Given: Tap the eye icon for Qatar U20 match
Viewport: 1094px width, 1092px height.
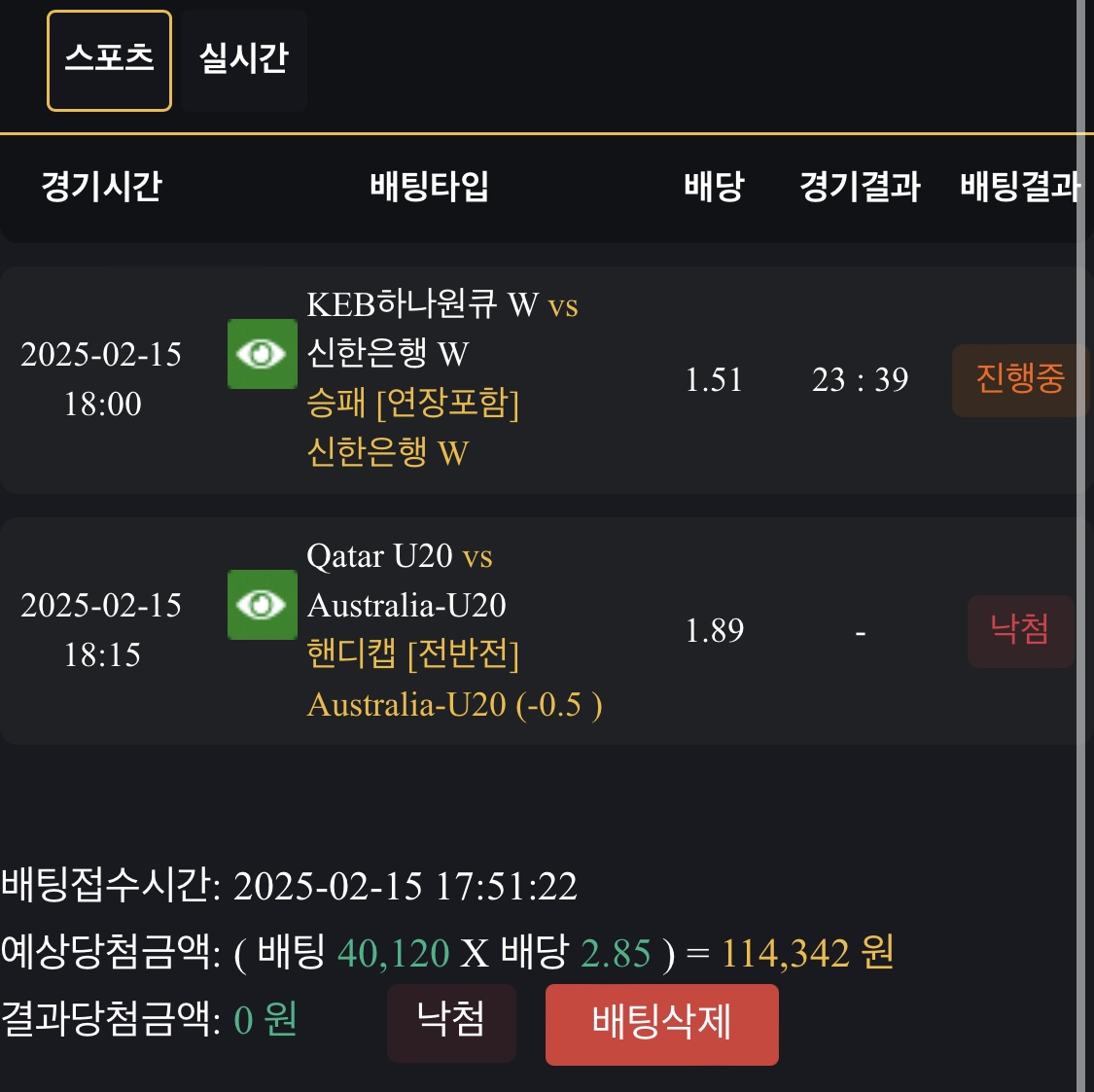Looking at the screenshot, I should point(262,605).
